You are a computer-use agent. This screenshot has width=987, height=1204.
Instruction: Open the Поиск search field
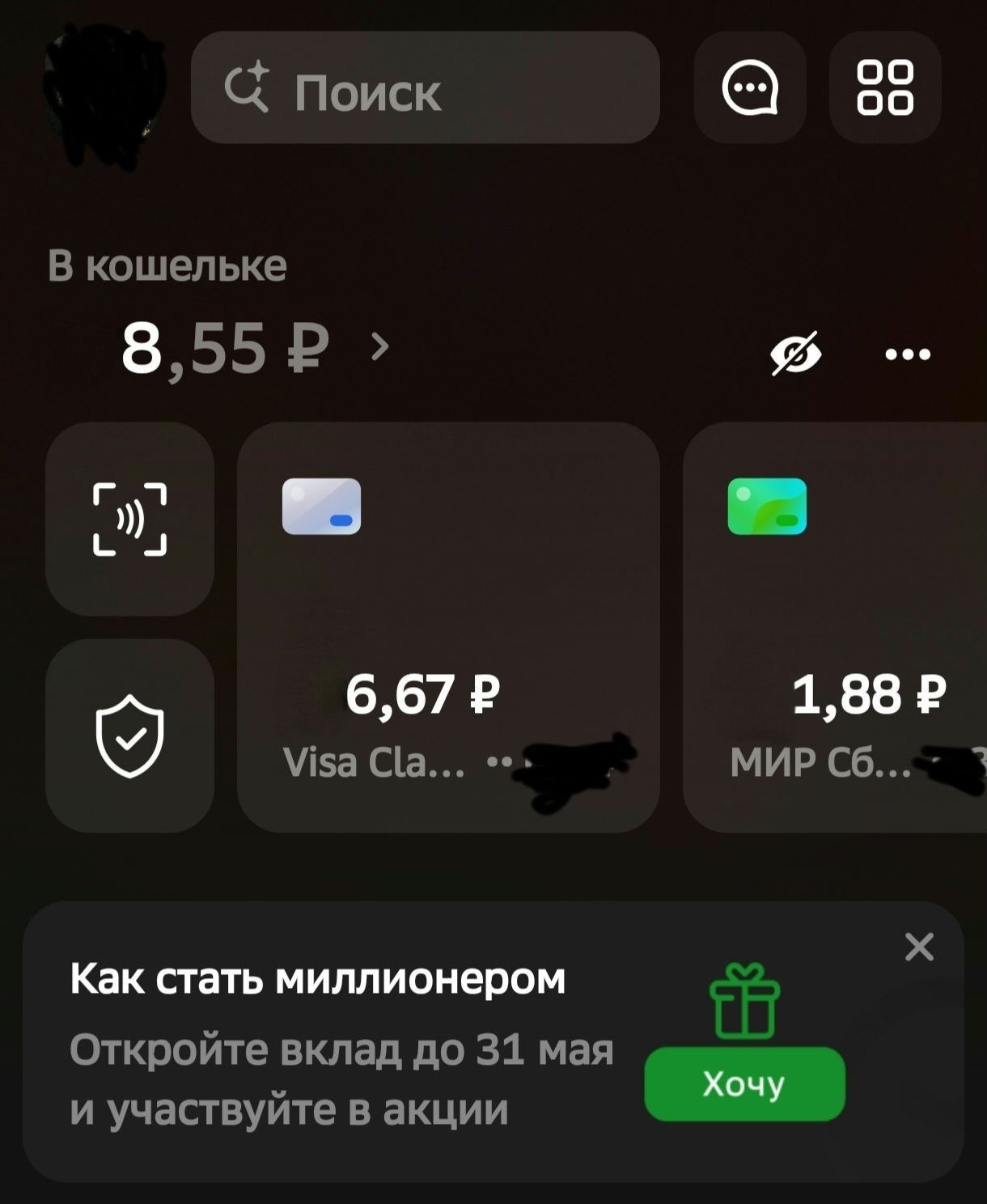pos(425,87)
